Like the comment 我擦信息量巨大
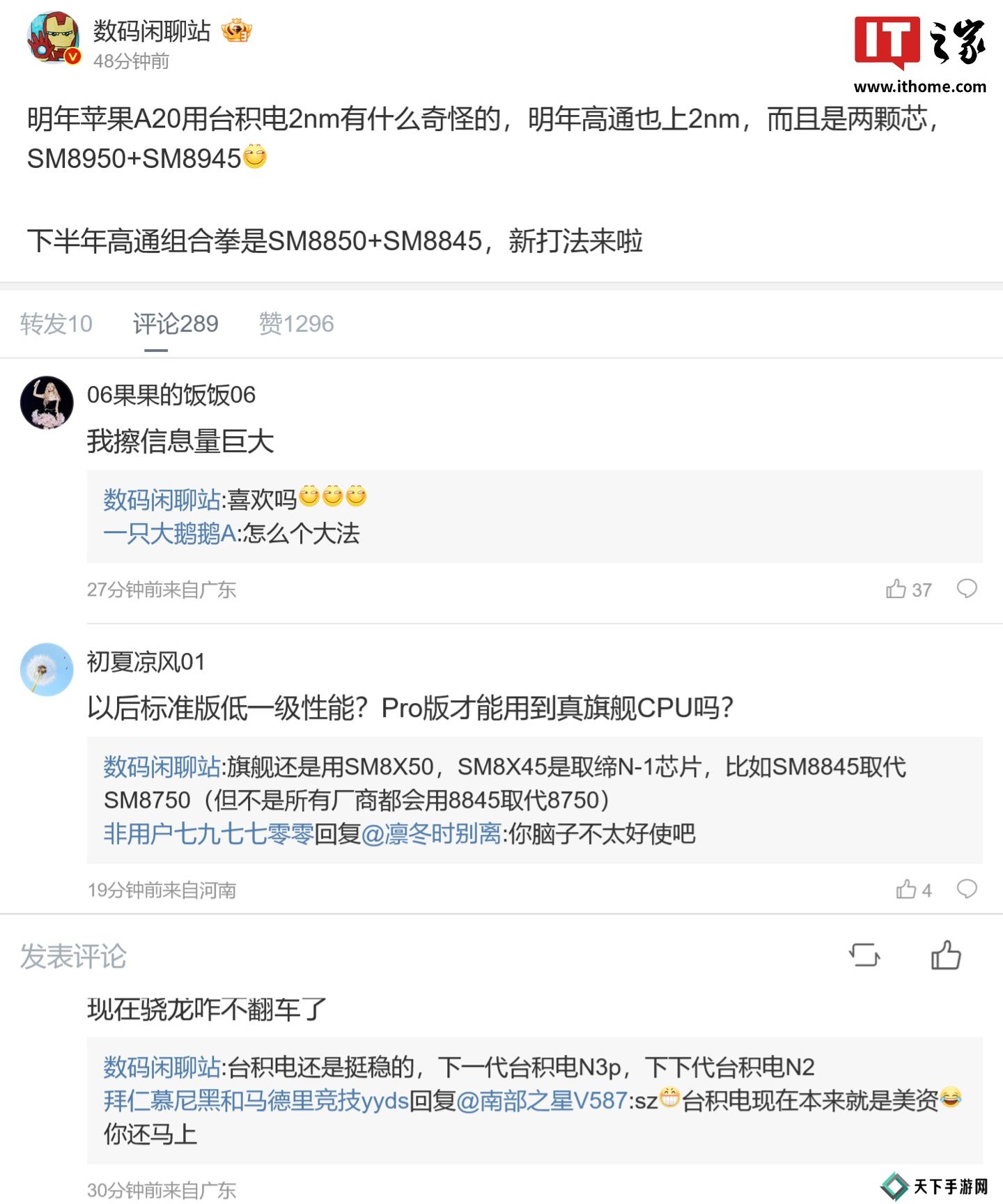 pyautogui.click(x=896, y=589)
